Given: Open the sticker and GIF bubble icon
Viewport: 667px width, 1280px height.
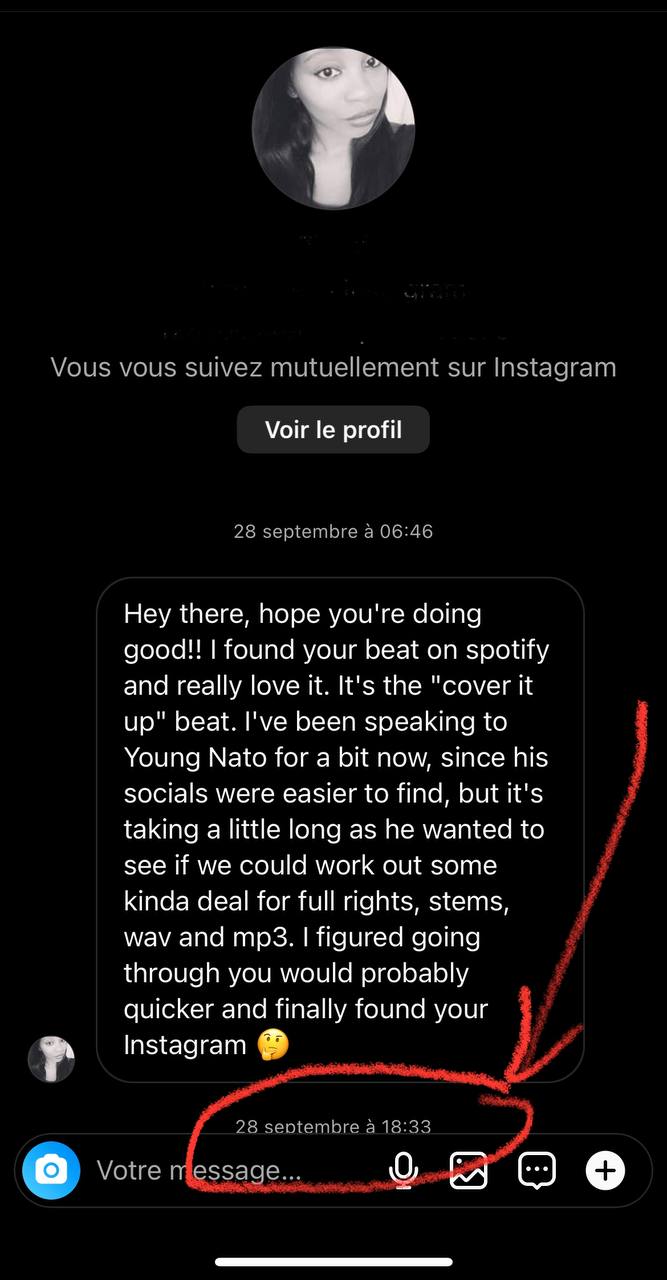Looking at the screenshot, I should [537, 1170].
